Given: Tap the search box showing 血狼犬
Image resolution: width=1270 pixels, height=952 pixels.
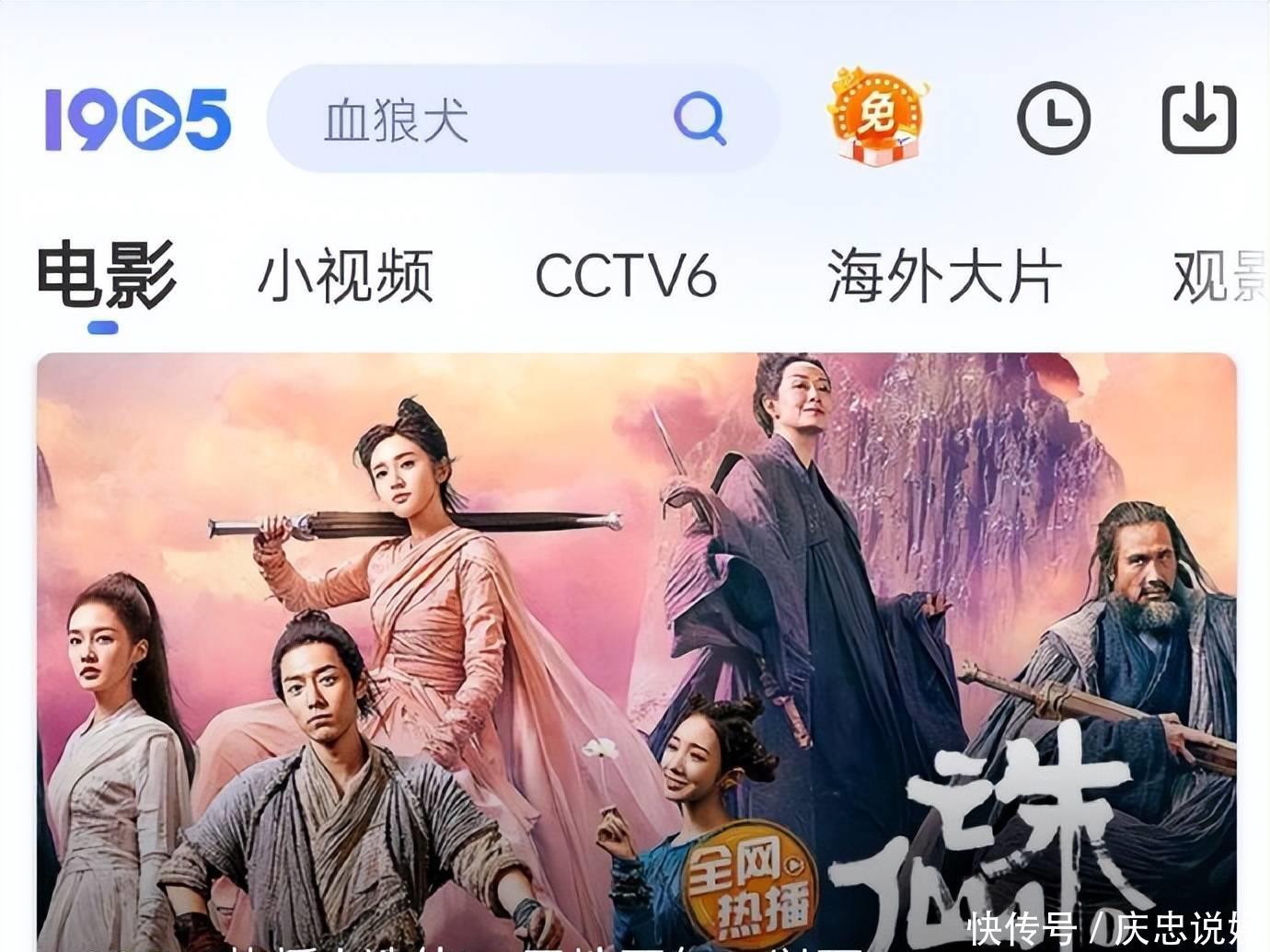Looking at the screenshot, I should [x=460, y=120].
